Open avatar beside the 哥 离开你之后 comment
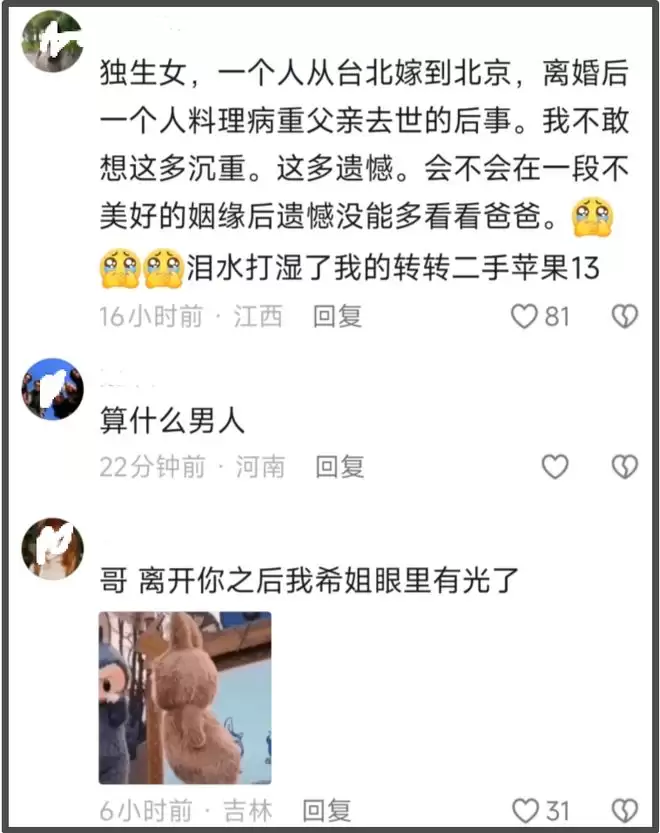The height and width of the screenshot is (833, 660). [x=52, y=548]
